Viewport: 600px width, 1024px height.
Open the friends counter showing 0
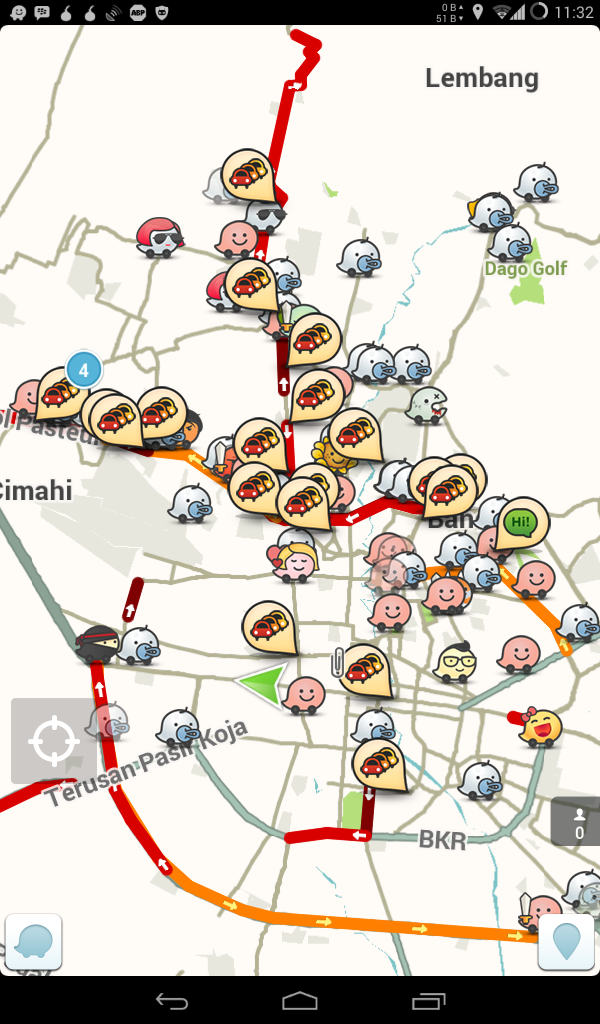click(x=578, y=822)
